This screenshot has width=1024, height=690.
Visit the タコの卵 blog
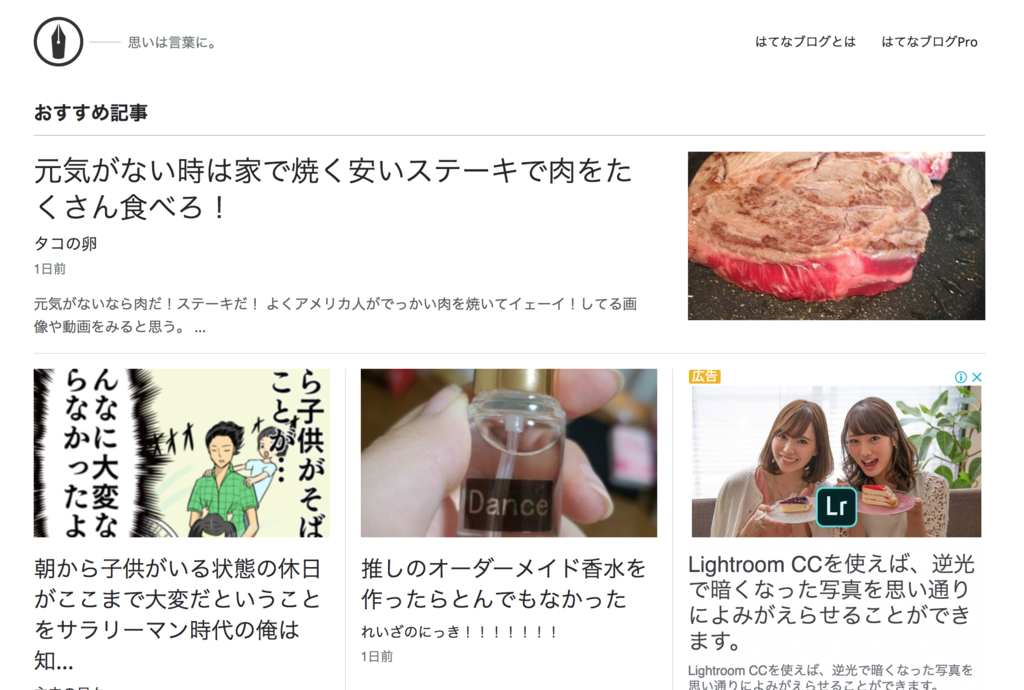click(65, 244)
